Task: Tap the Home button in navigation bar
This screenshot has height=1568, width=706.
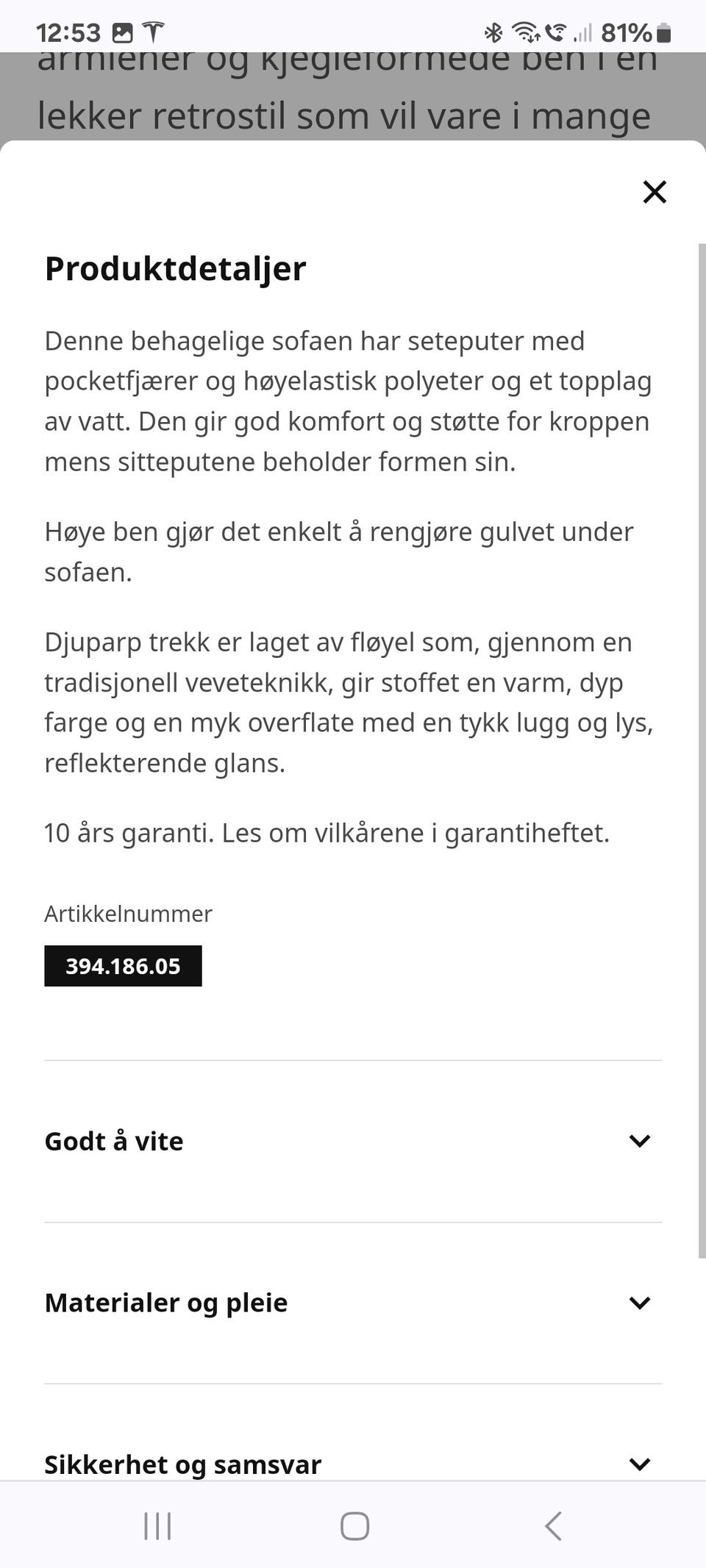Action: 354,1525
